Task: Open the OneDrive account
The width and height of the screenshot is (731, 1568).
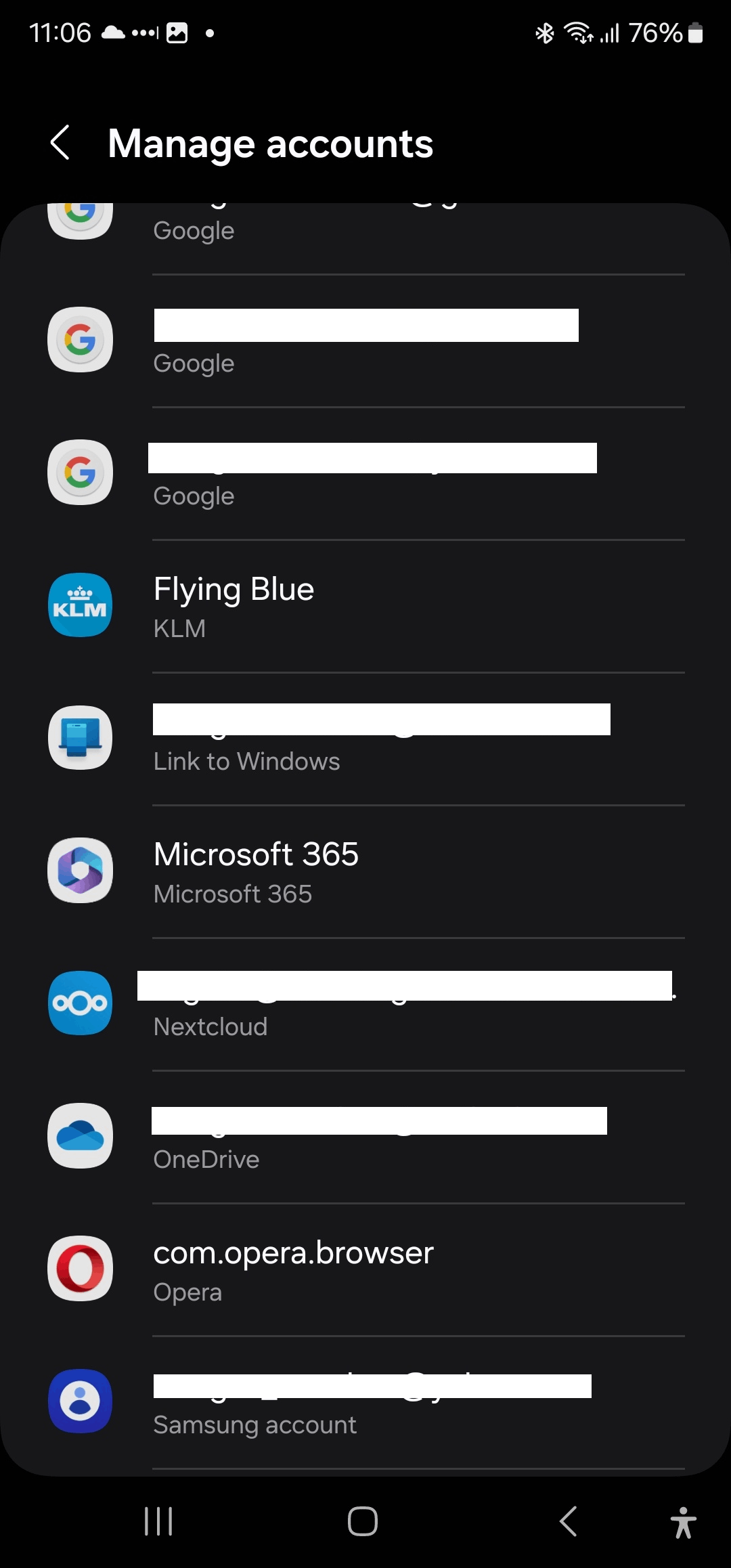Action: coord(365,1137)
